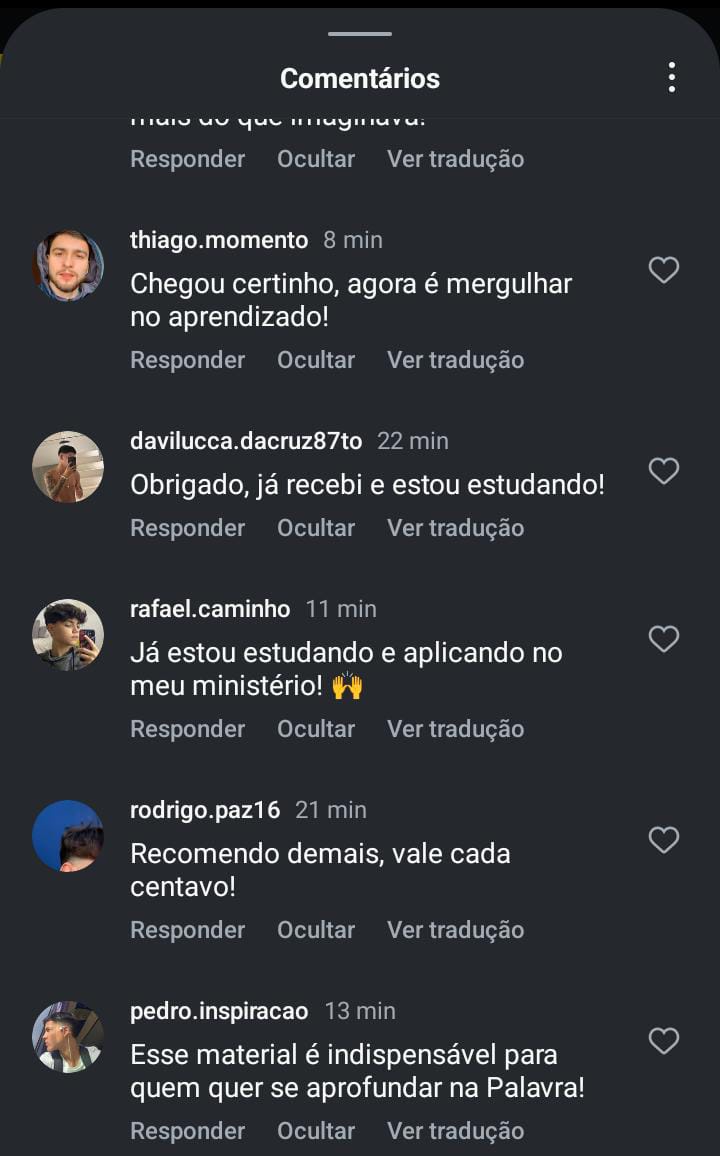Translate thiago.momento's comment
Image resolution: width=720 pixels, height=1156 pixels.
[x=455, y=360]
